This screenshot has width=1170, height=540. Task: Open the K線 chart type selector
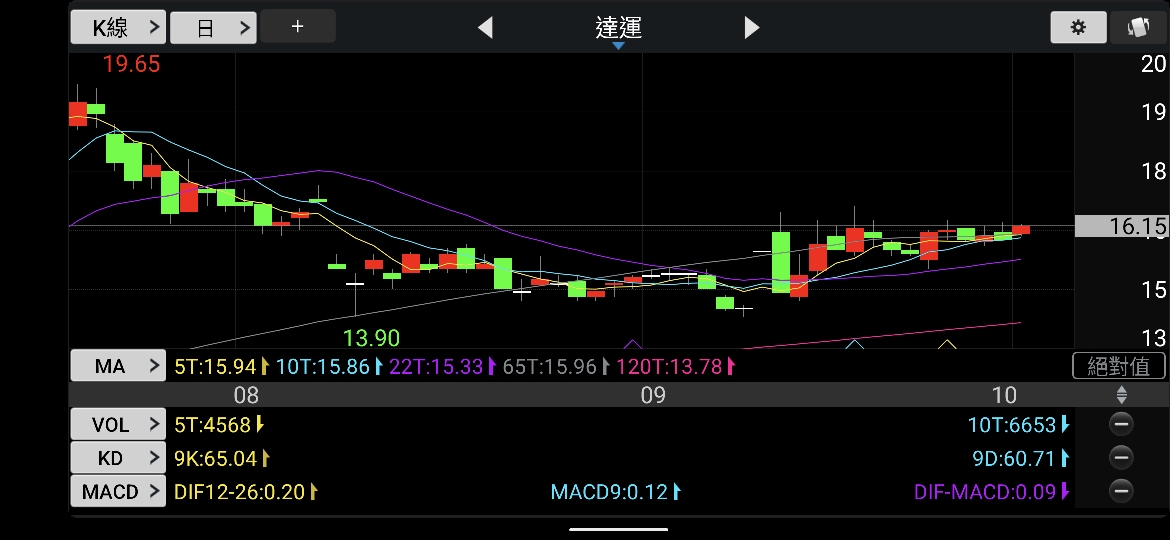pos(118,27)
